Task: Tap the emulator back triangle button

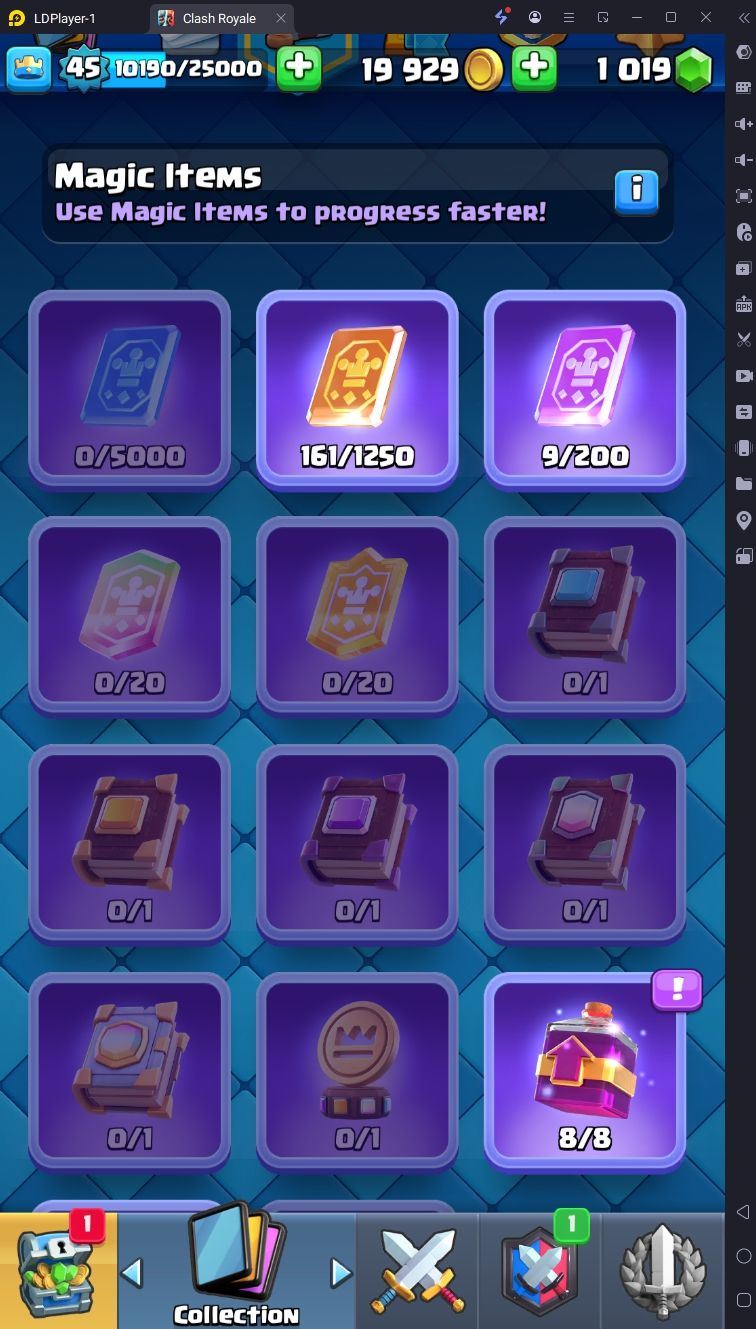Action: pyautogui.click(x=742, y=1212)
